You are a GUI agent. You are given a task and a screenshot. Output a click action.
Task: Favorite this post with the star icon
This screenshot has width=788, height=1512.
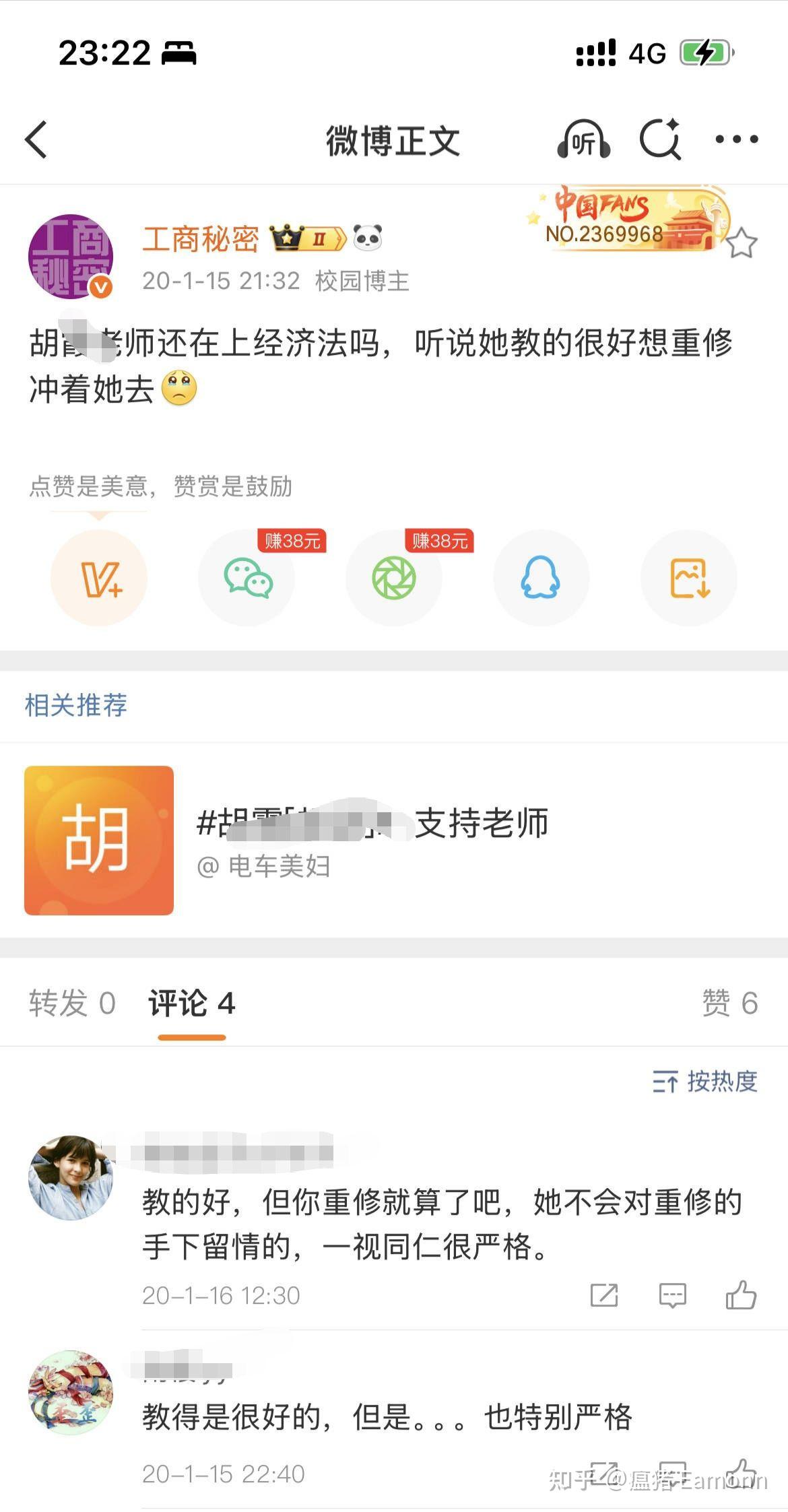[x=742, y=243]
